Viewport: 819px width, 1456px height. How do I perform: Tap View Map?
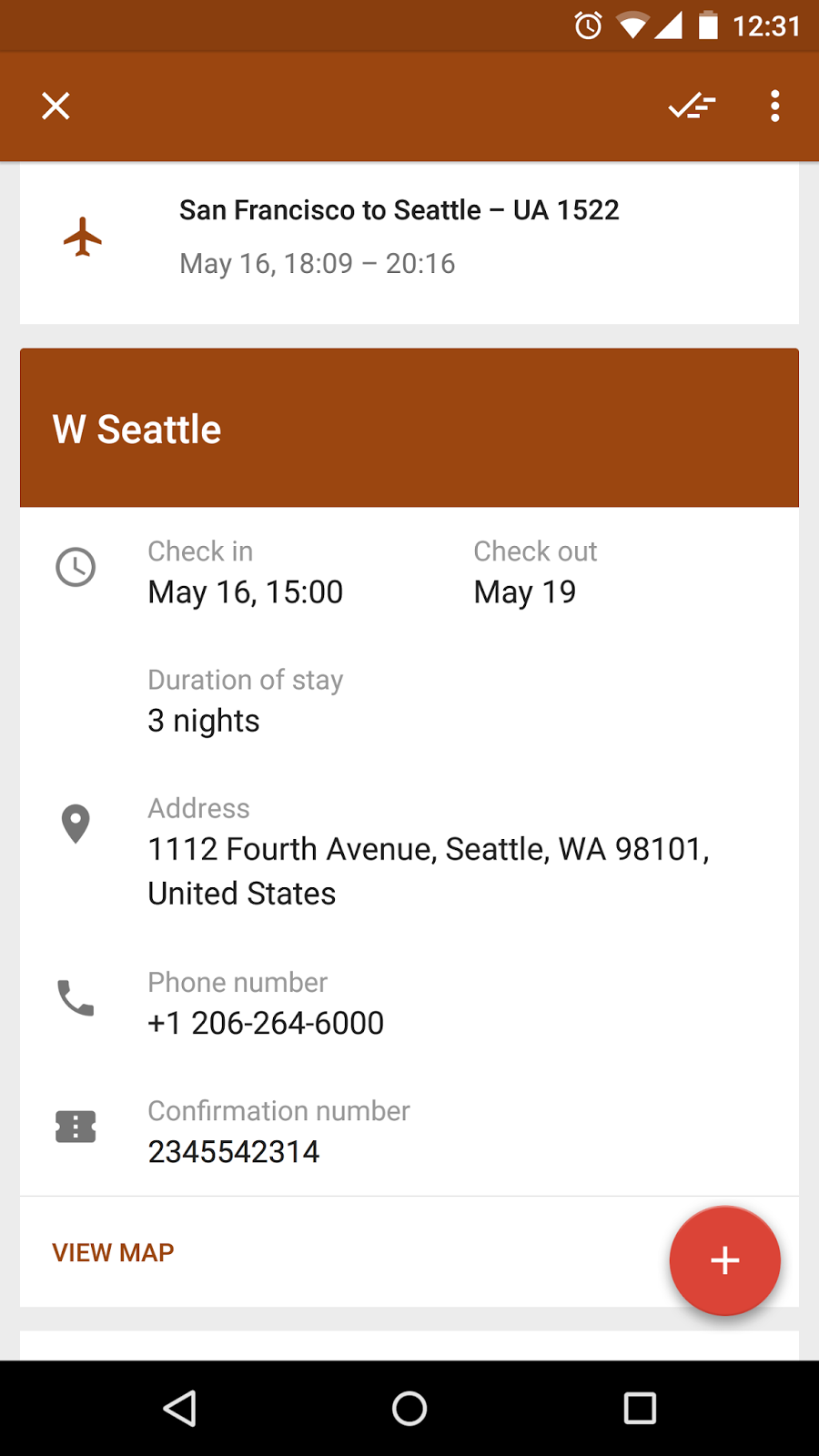[113, 1252]
